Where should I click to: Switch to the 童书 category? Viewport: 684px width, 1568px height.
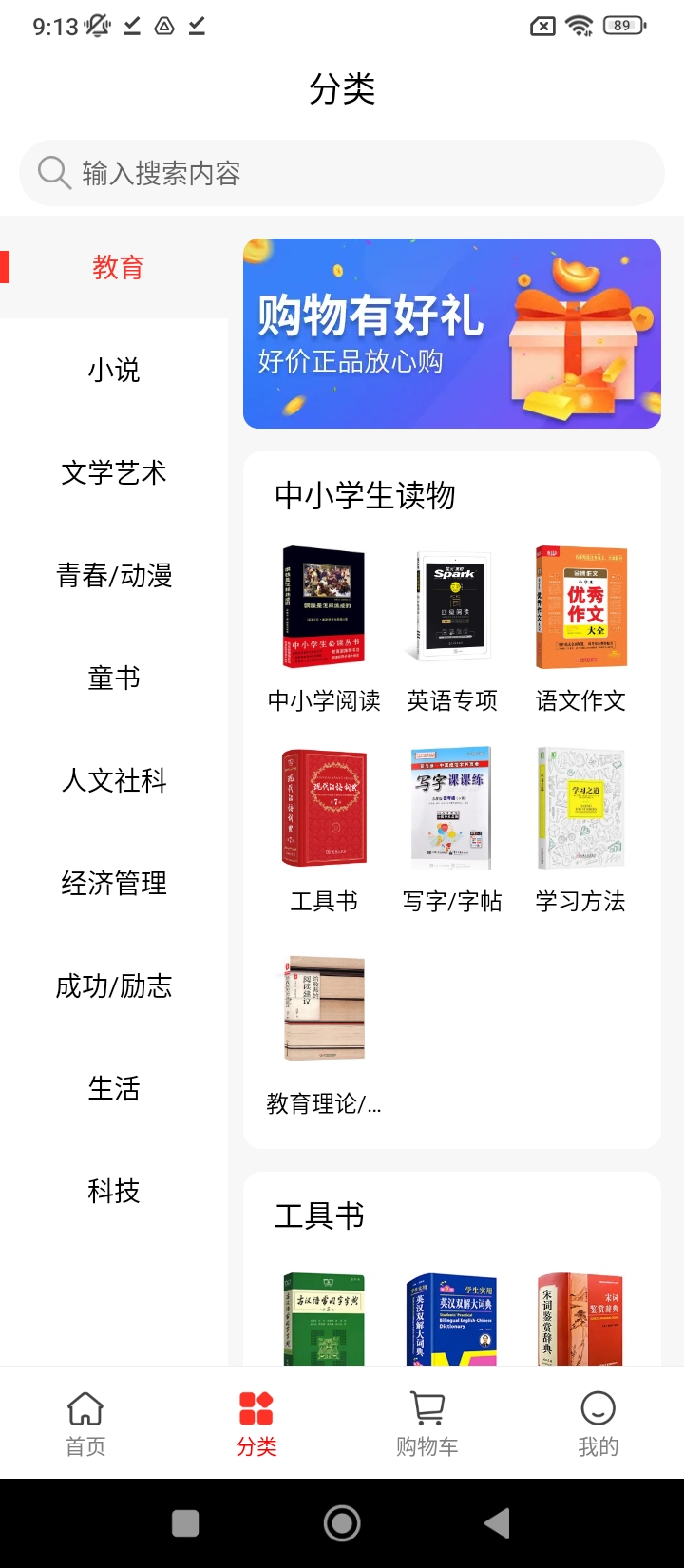point(114,678)
